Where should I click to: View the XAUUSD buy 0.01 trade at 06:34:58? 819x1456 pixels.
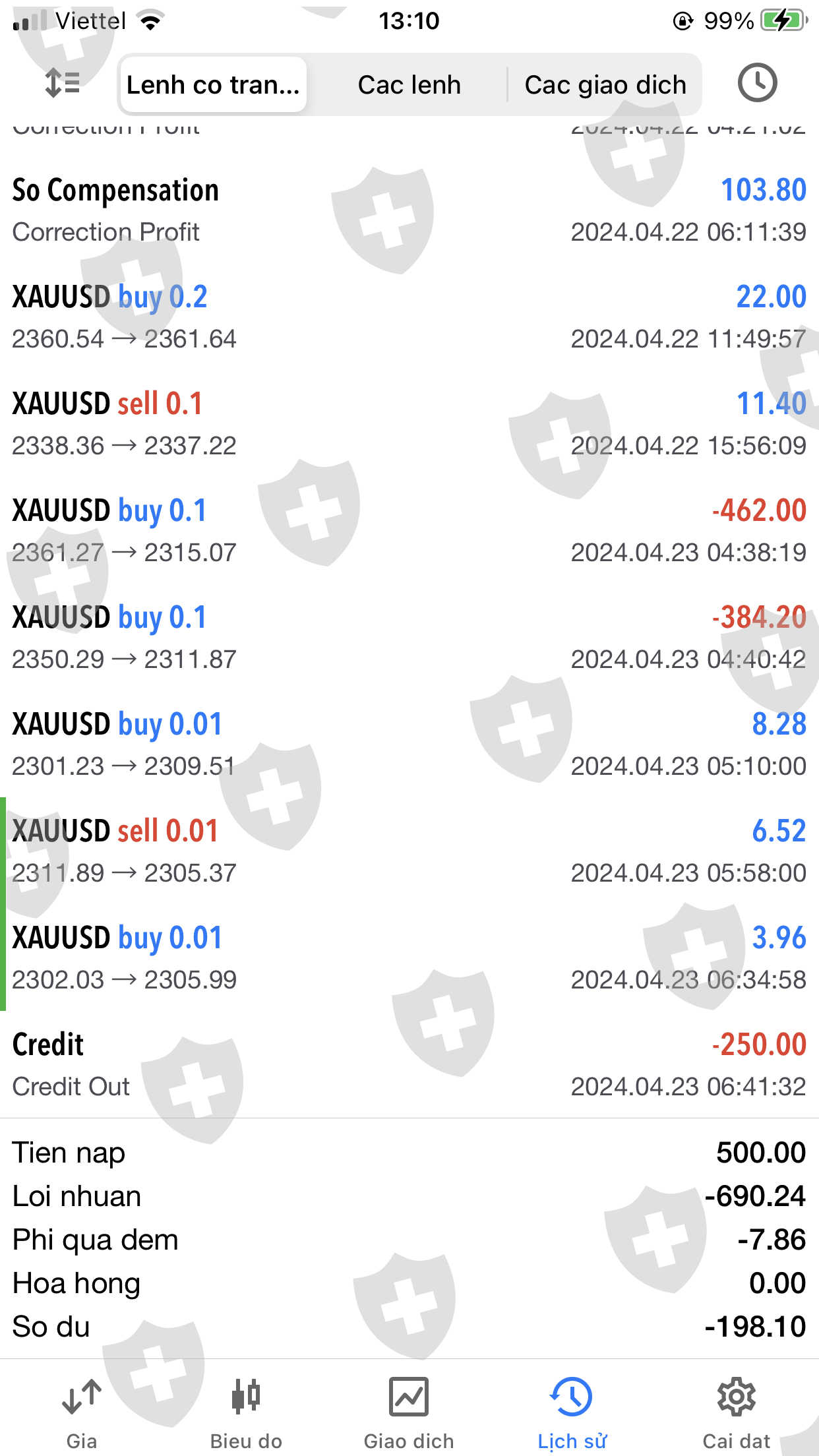click(409, 957)
